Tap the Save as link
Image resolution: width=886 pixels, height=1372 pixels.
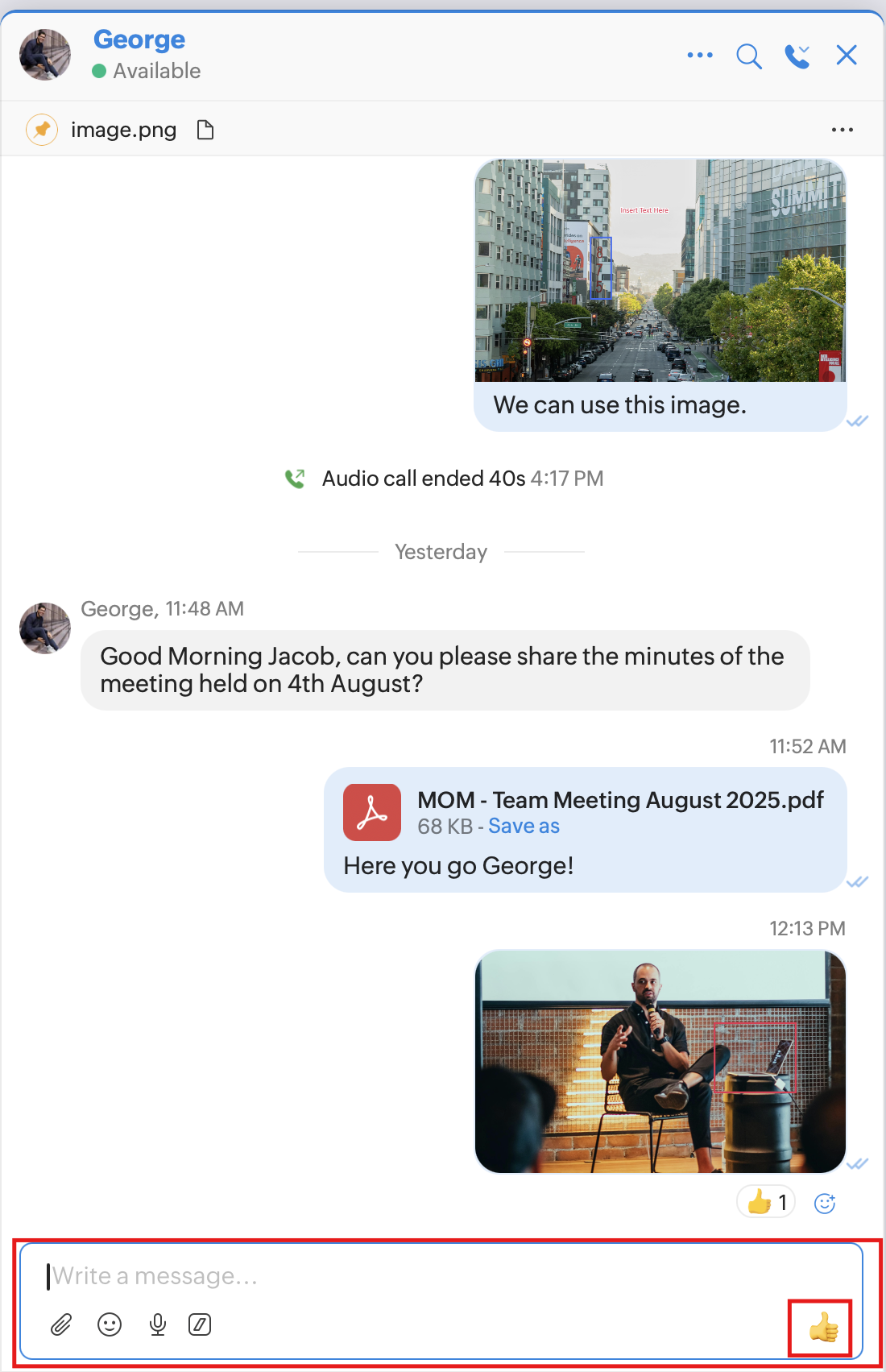(524, 827)
